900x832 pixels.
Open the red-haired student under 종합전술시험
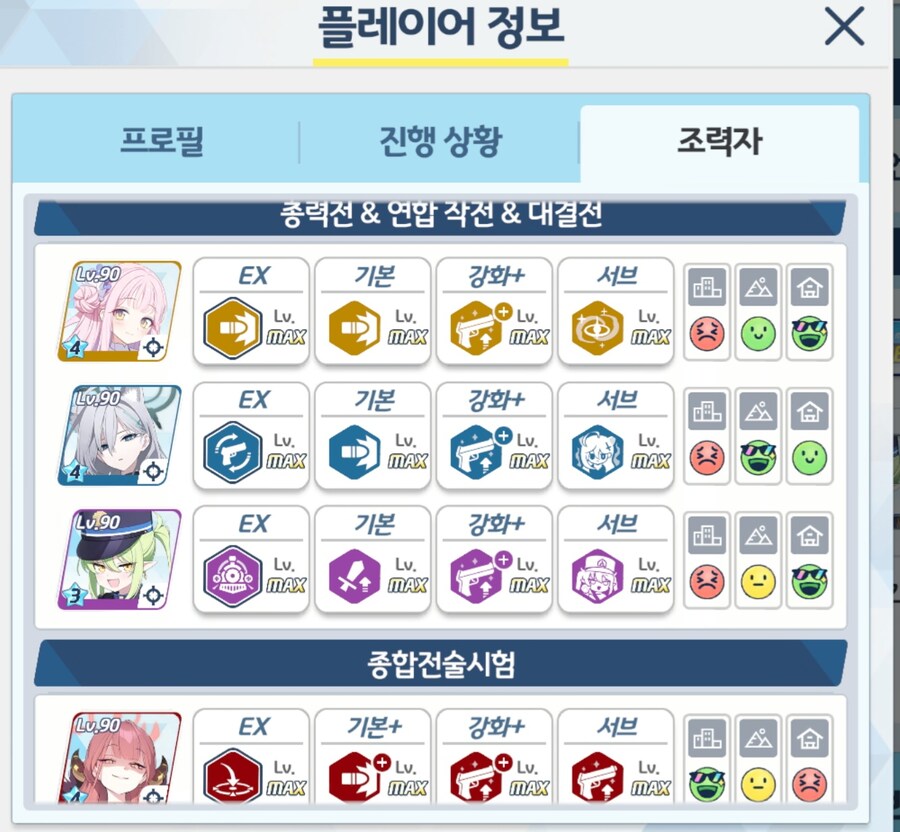click(119, 760)
